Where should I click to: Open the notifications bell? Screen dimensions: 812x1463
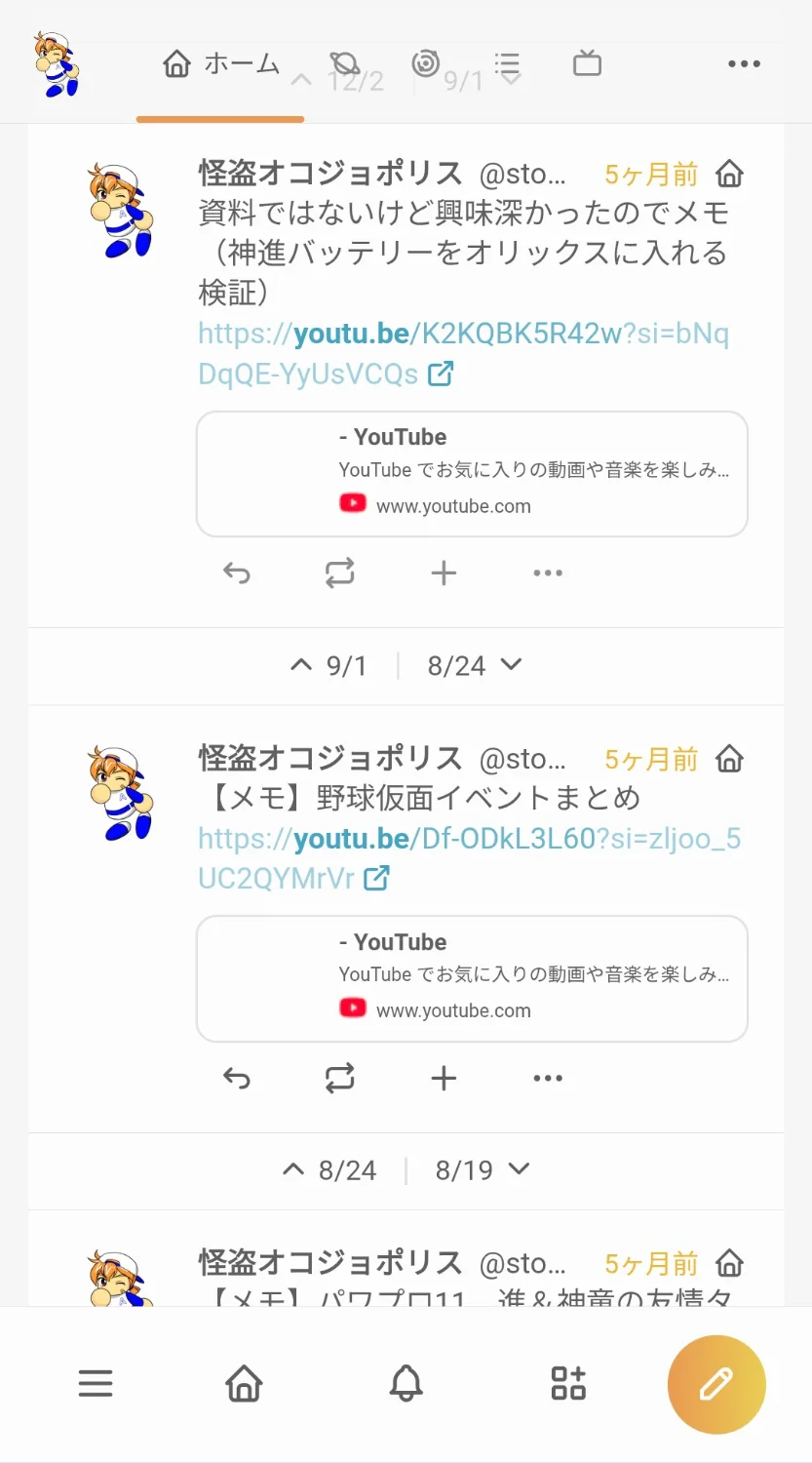[406, 1383]
